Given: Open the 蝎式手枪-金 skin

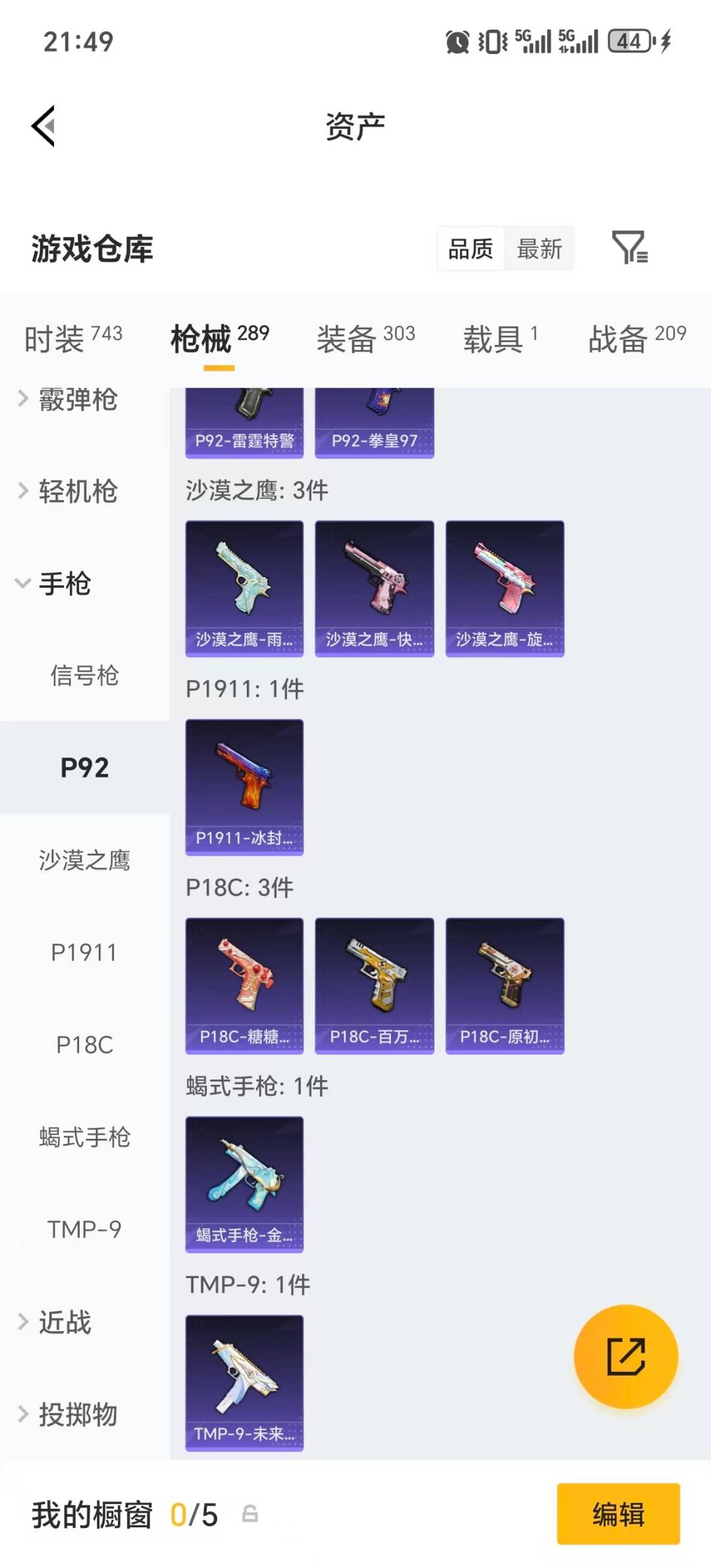Looking at the screenshot, I should 244,1185.
